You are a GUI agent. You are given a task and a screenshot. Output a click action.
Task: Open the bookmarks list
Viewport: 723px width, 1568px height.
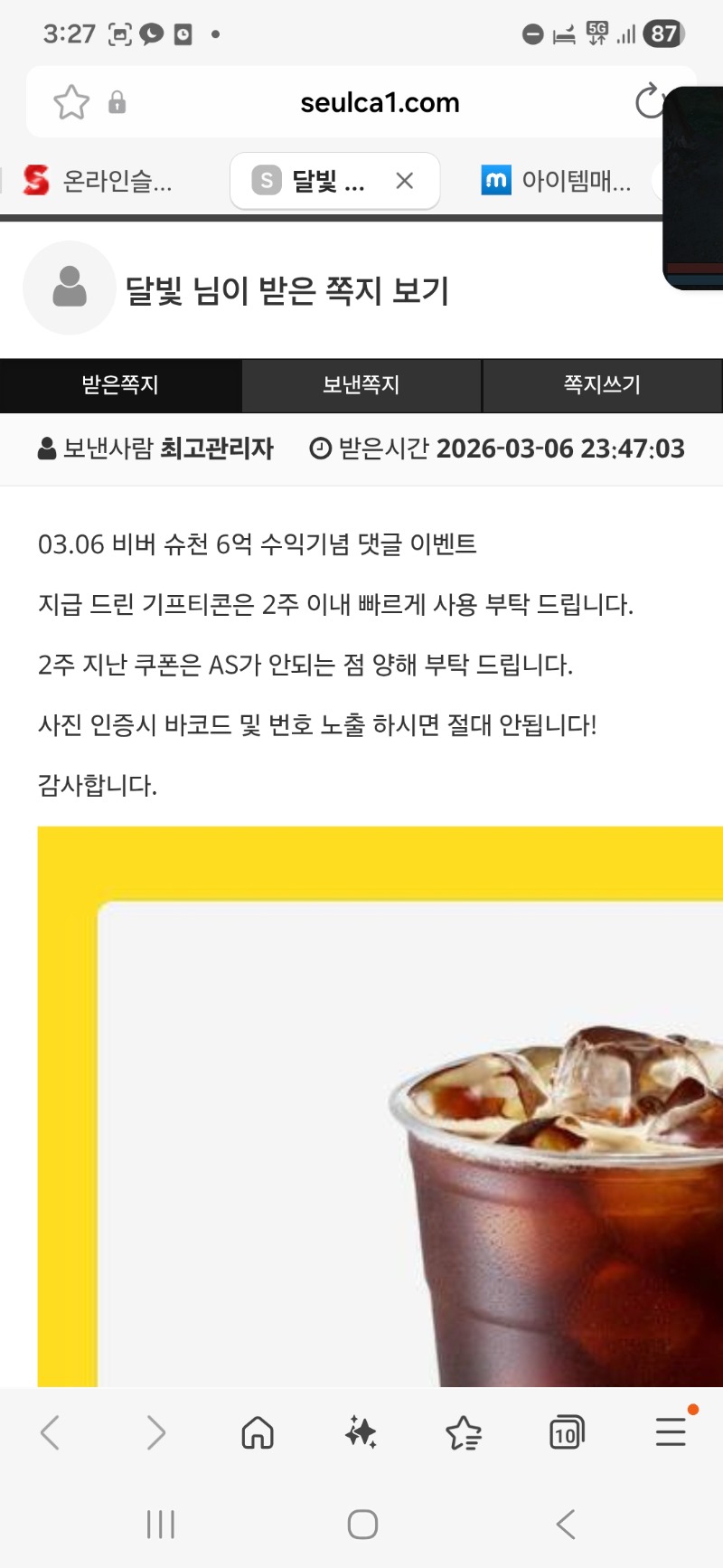click(x=464, y=1432)
